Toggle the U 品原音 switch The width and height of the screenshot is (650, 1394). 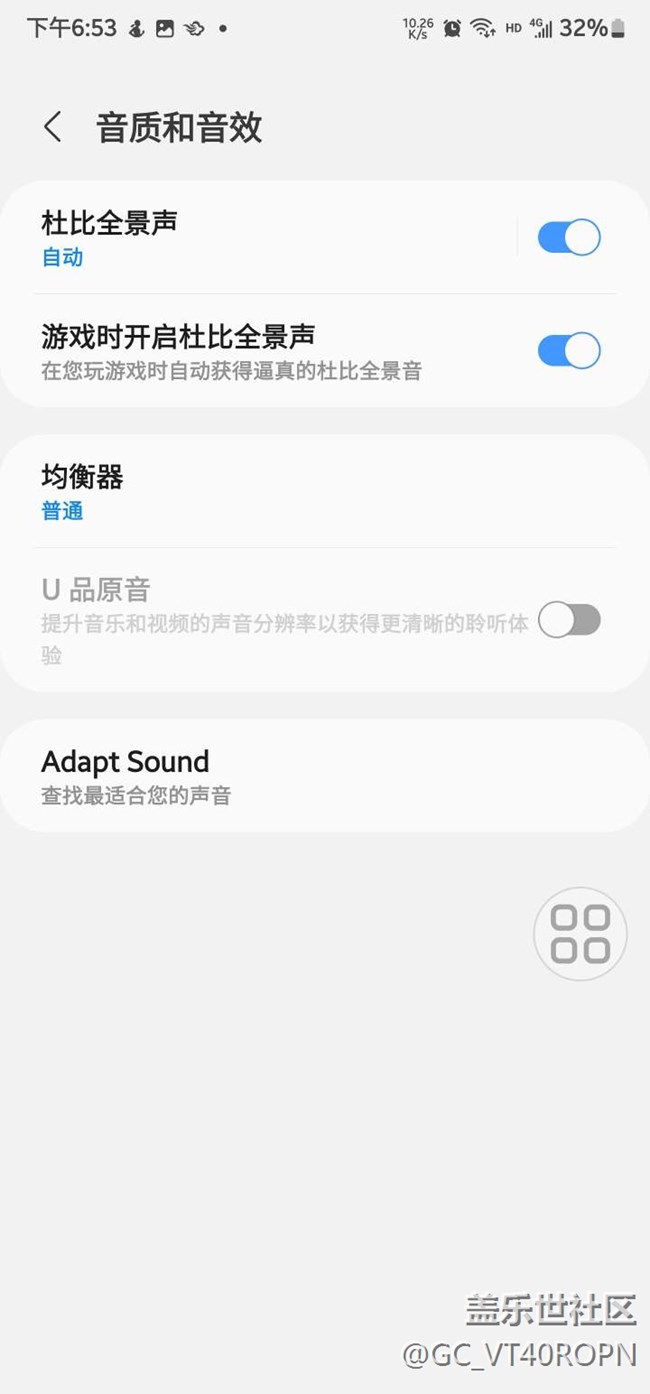pos(568,621)
